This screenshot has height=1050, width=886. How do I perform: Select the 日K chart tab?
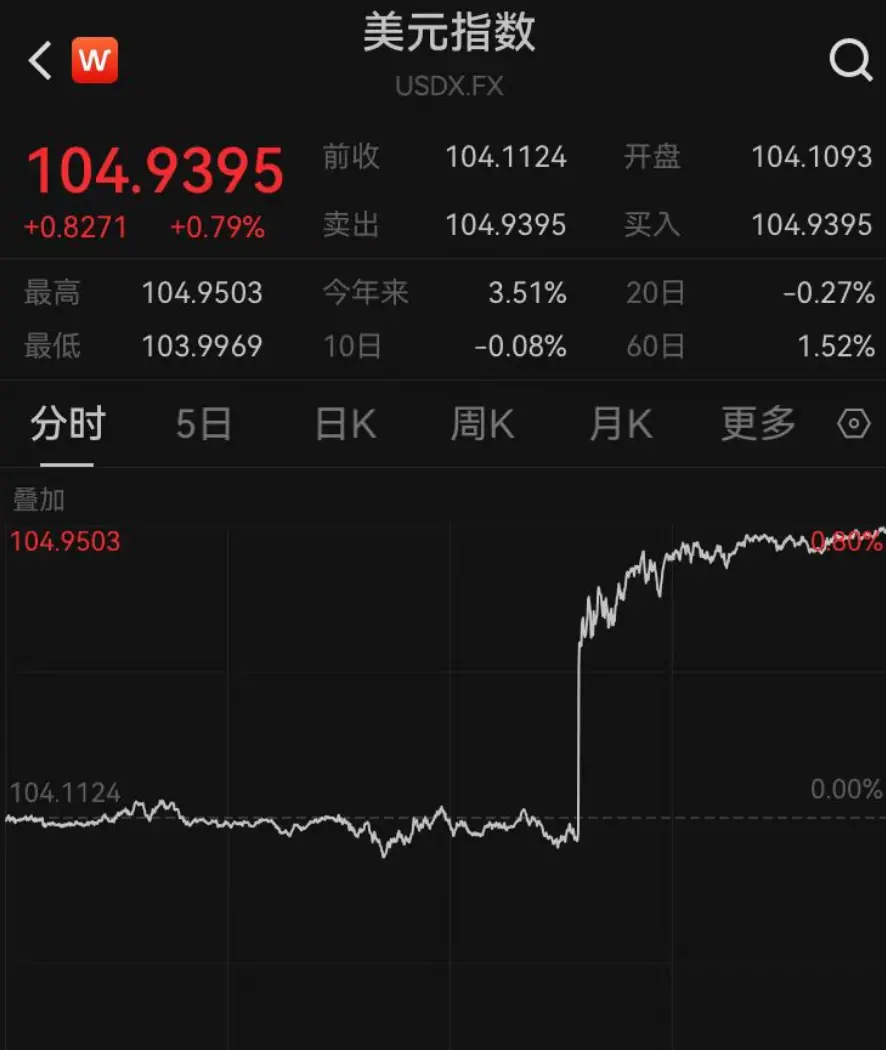(x=345, y=425)
